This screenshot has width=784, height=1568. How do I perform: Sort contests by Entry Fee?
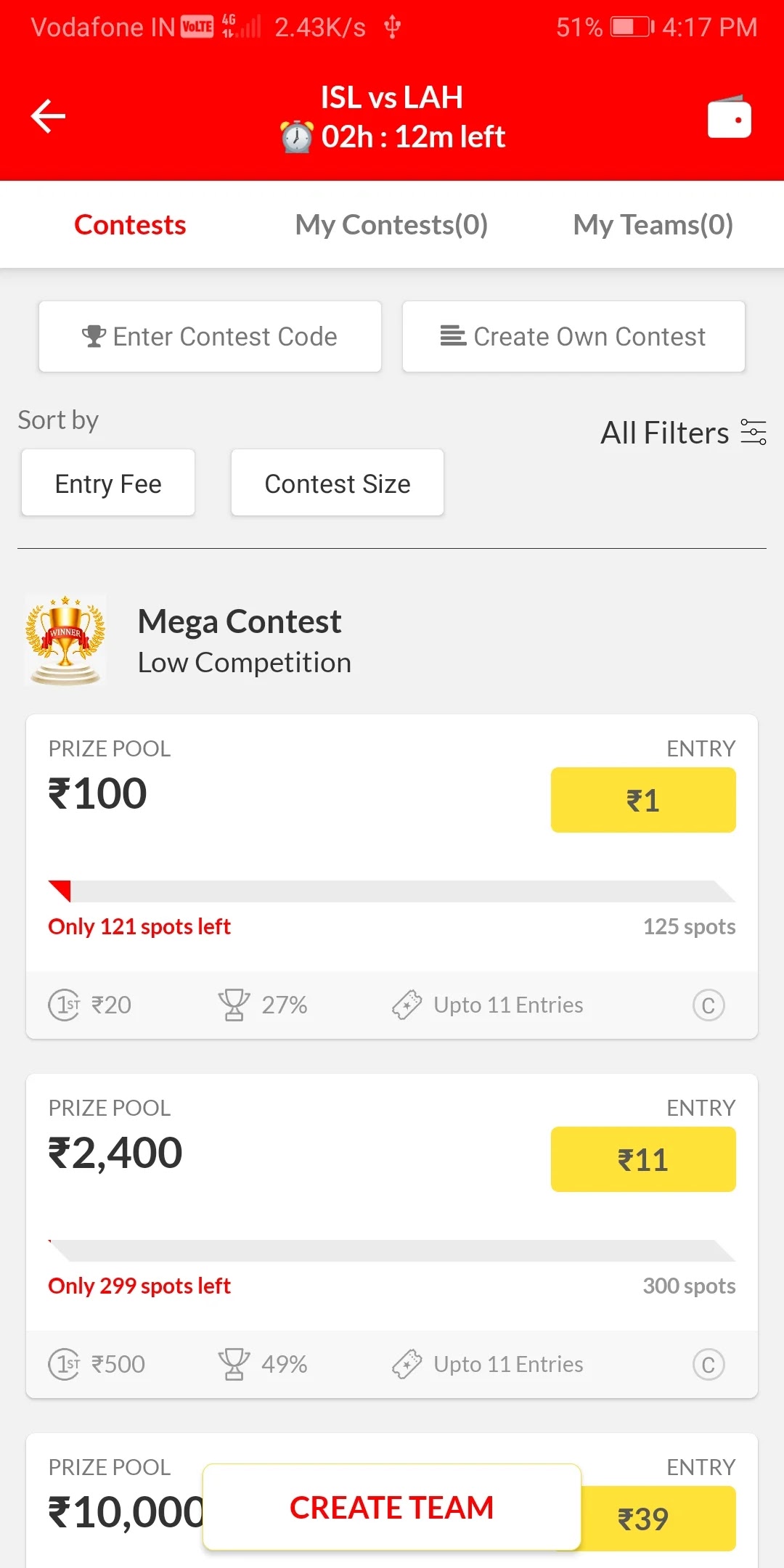[x=108, y=483]
